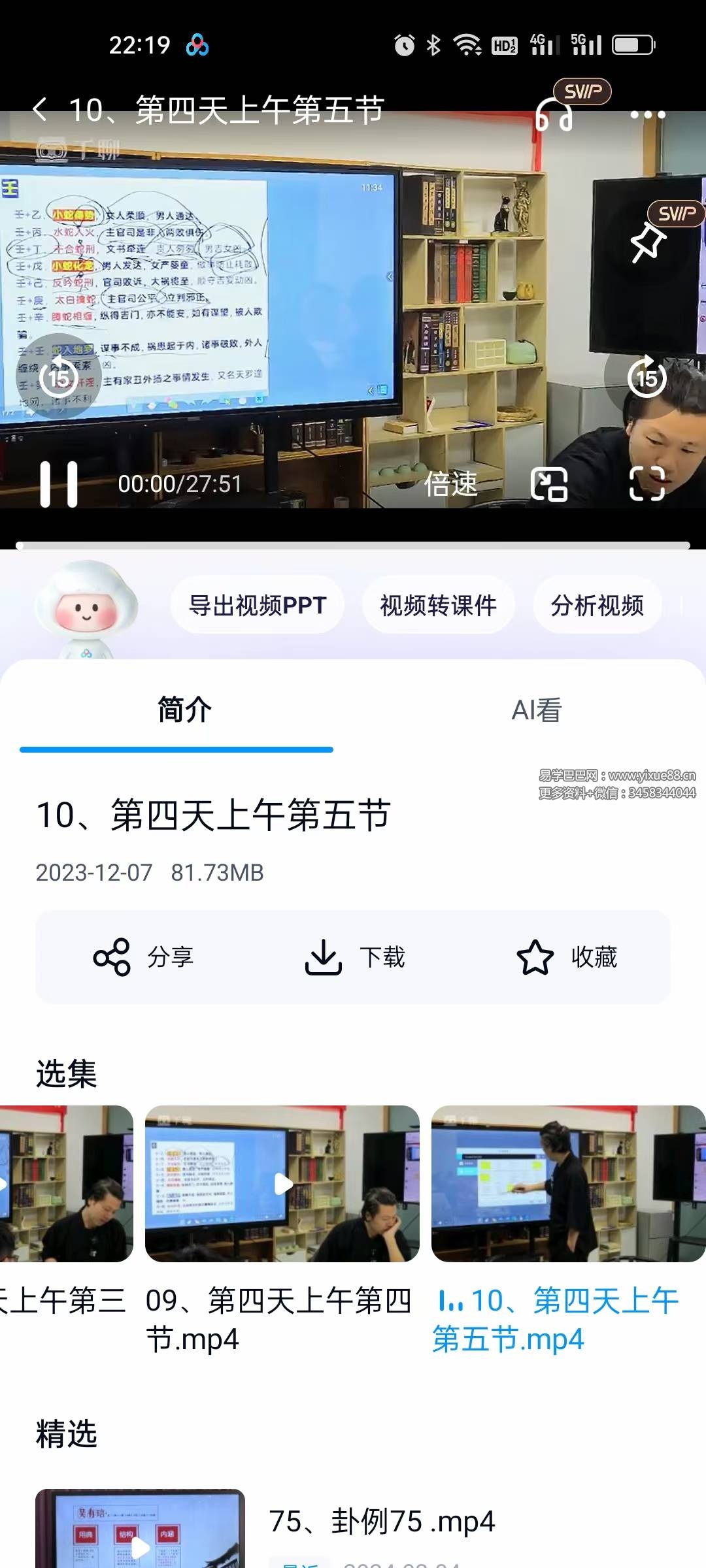Tap the 视频转课件 button
Screen dimensions: 706x1568
[437, 605]
